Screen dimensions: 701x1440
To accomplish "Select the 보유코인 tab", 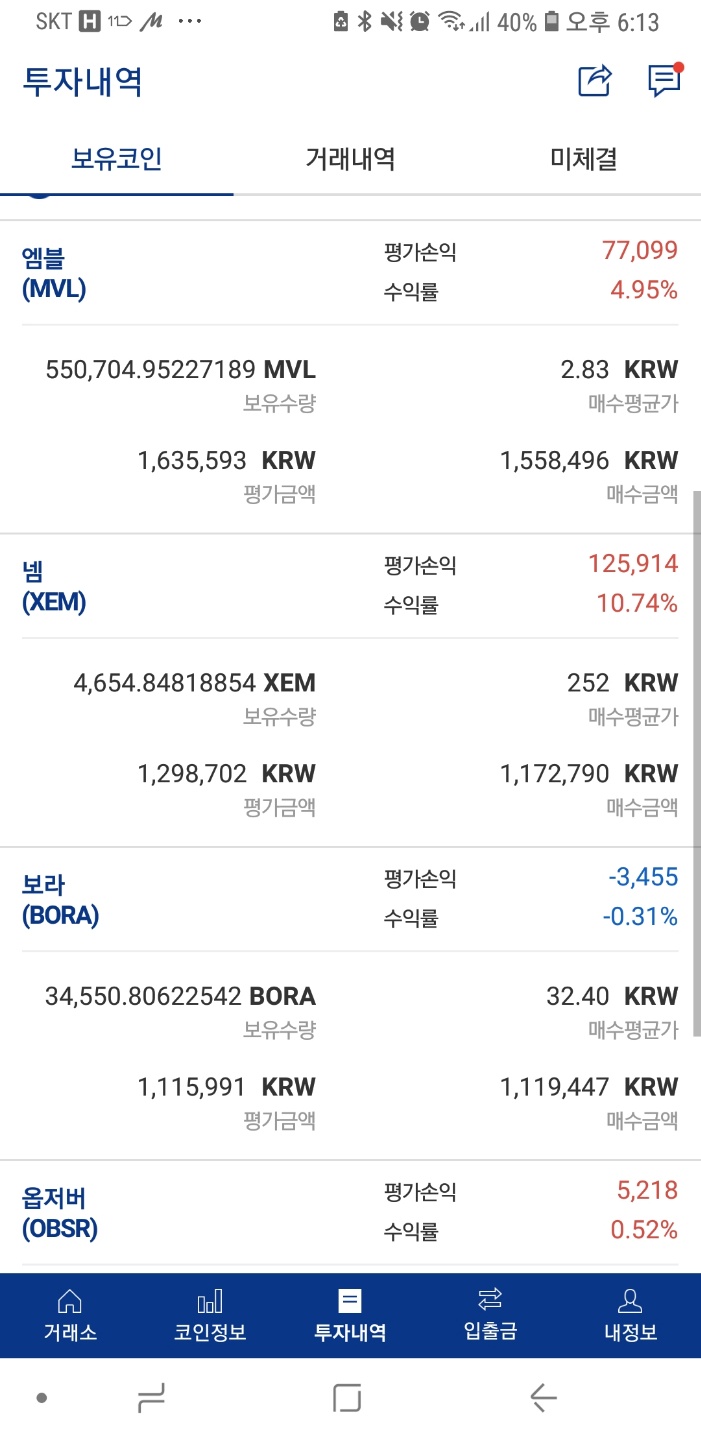I will pyautogui.click(x=116, y=159).
